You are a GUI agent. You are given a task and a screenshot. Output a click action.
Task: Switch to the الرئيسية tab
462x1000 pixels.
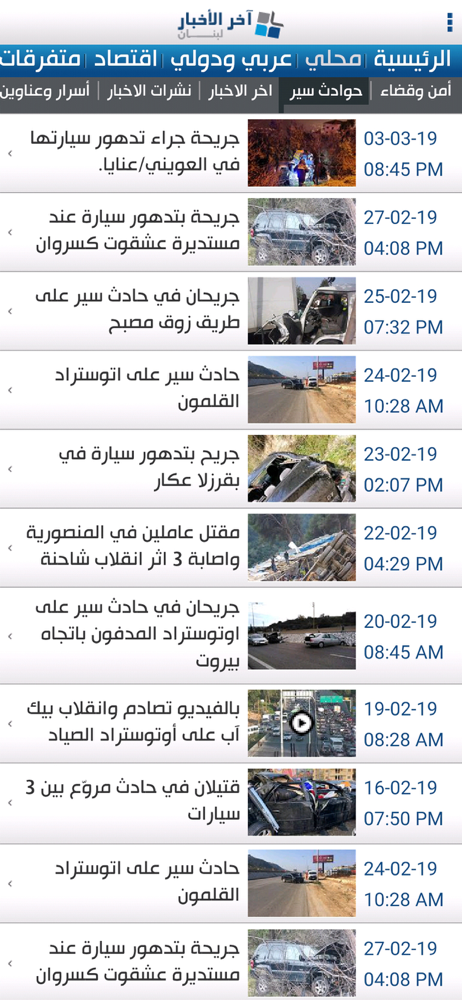pos(412,61)
